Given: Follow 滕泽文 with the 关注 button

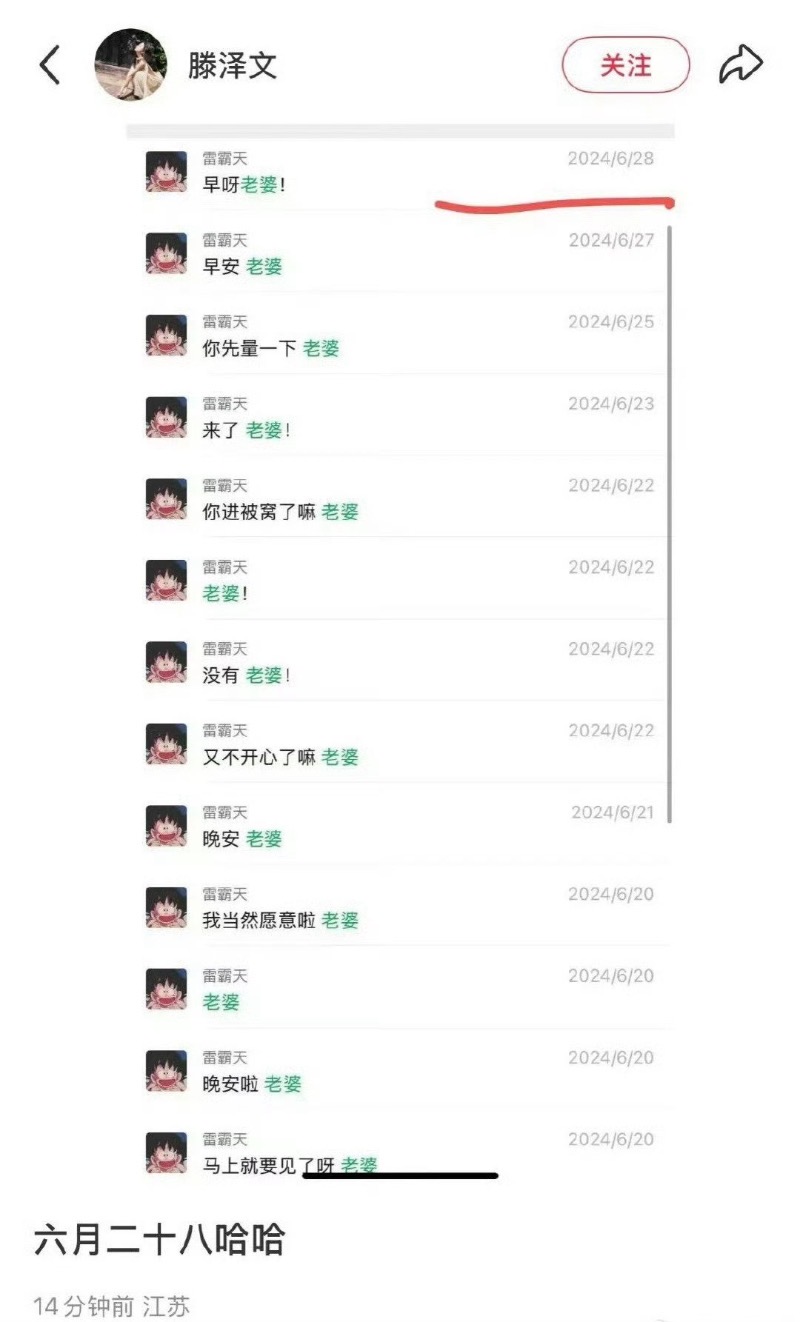Looking at the screenshot, I should tap(626, 65).
